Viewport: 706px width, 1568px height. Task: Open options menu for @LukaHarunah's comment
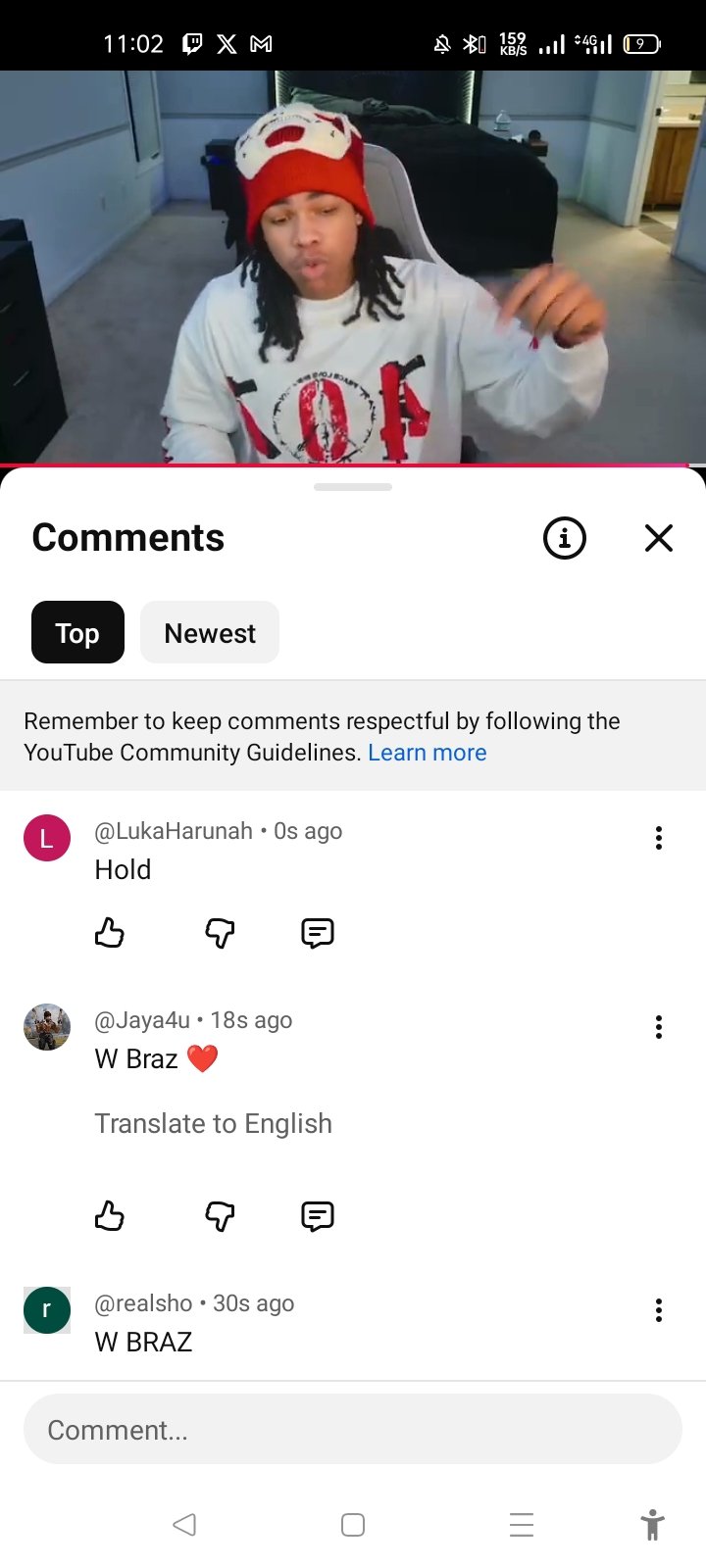pyautogui.click(x=658, y=838)
